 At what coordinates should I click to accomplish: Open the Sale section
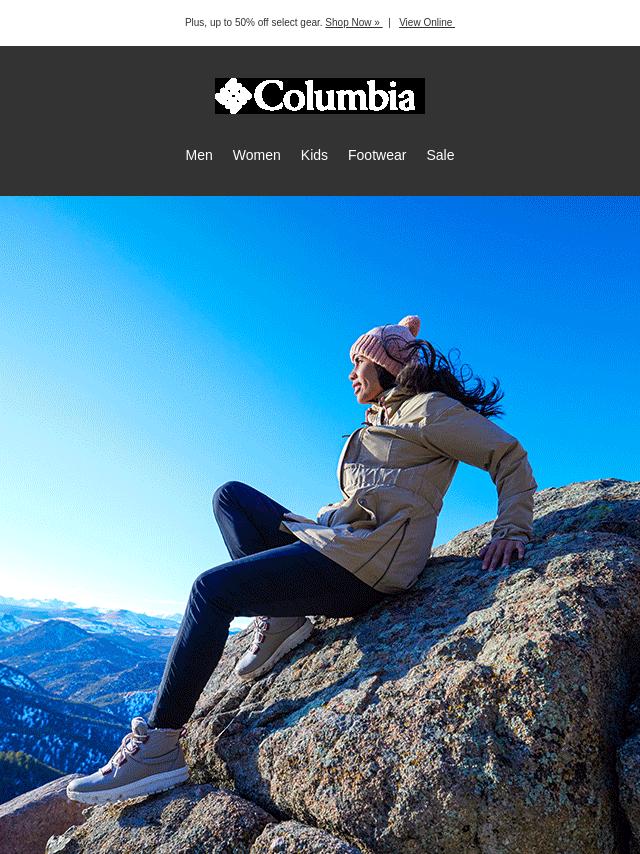pyautogui.click(x=440, y=155)
